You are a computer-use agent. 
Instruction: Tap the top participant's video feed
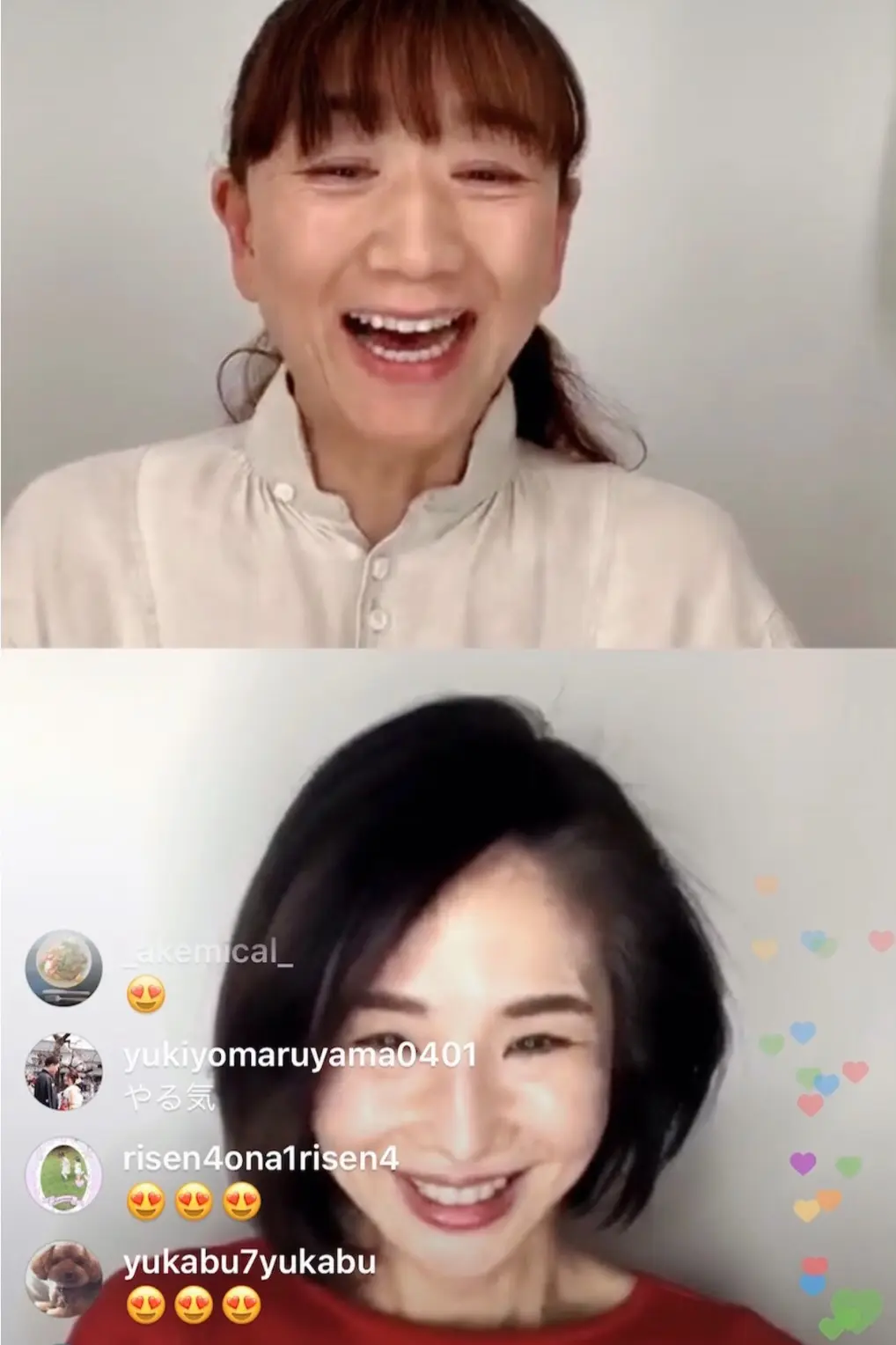(448, 326)
